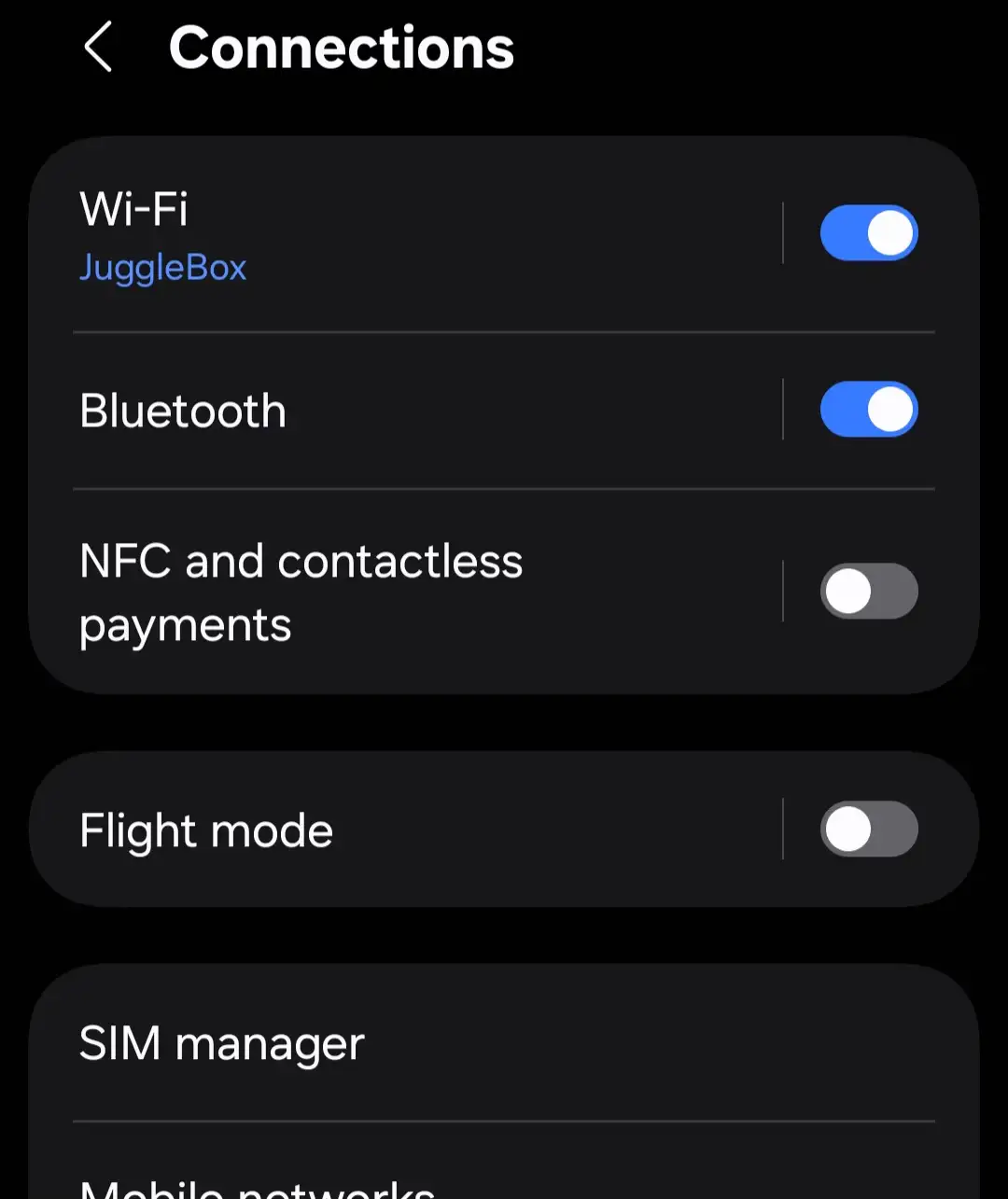
Task: Tap the Flight mode label
Action: tap(206, 830)
